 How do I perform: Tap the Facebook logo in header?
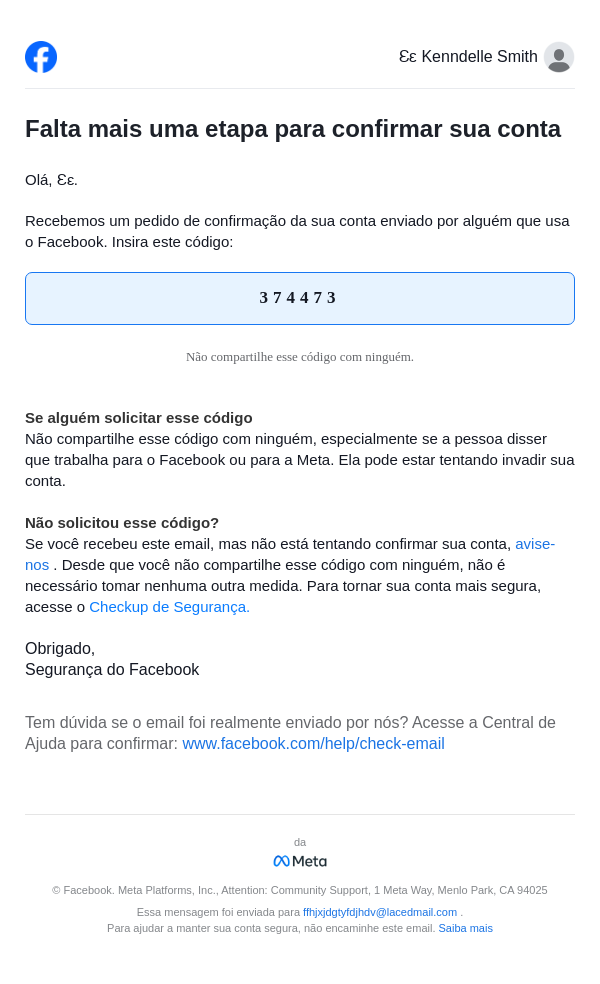click(41, 57)
